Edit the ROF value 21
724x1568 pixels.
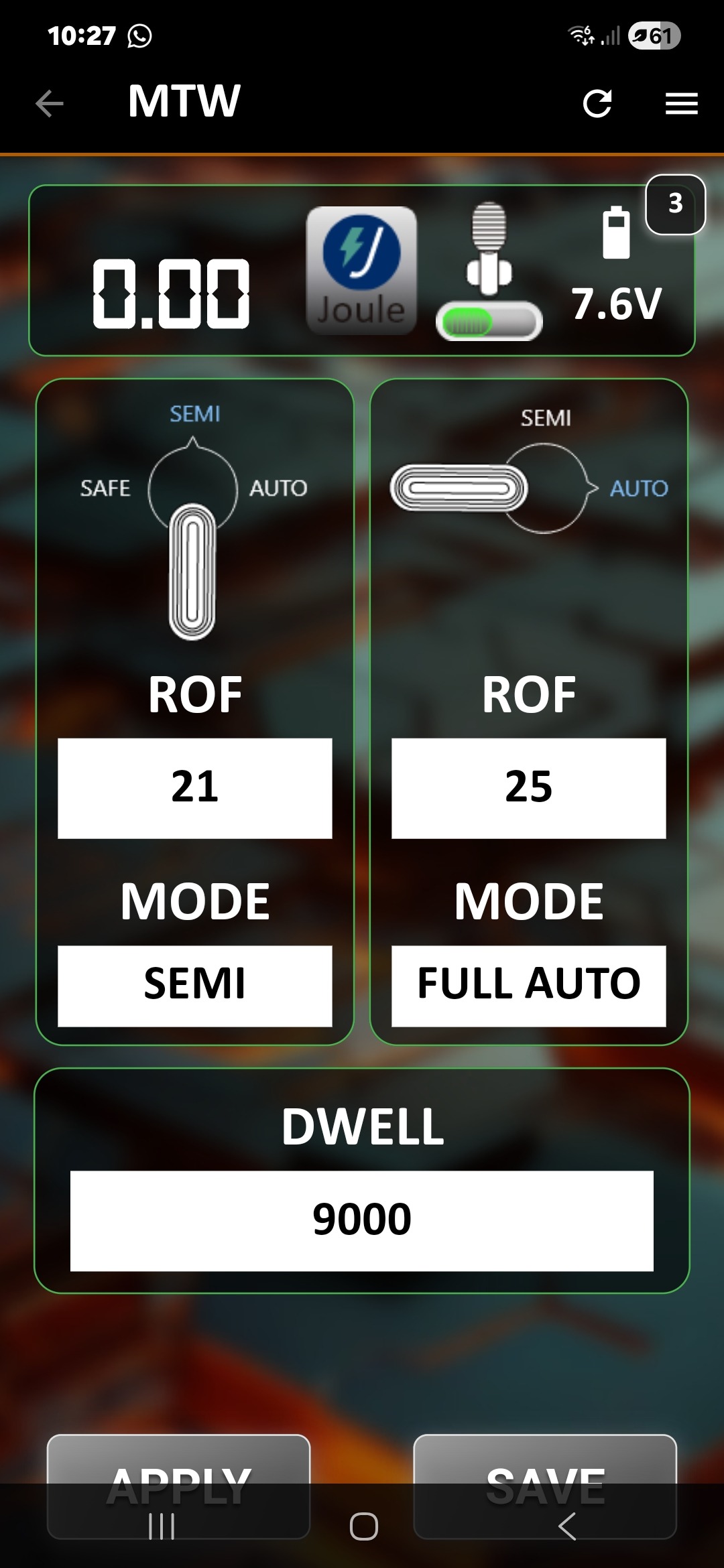pyautogui.click(x=194, y=788)
